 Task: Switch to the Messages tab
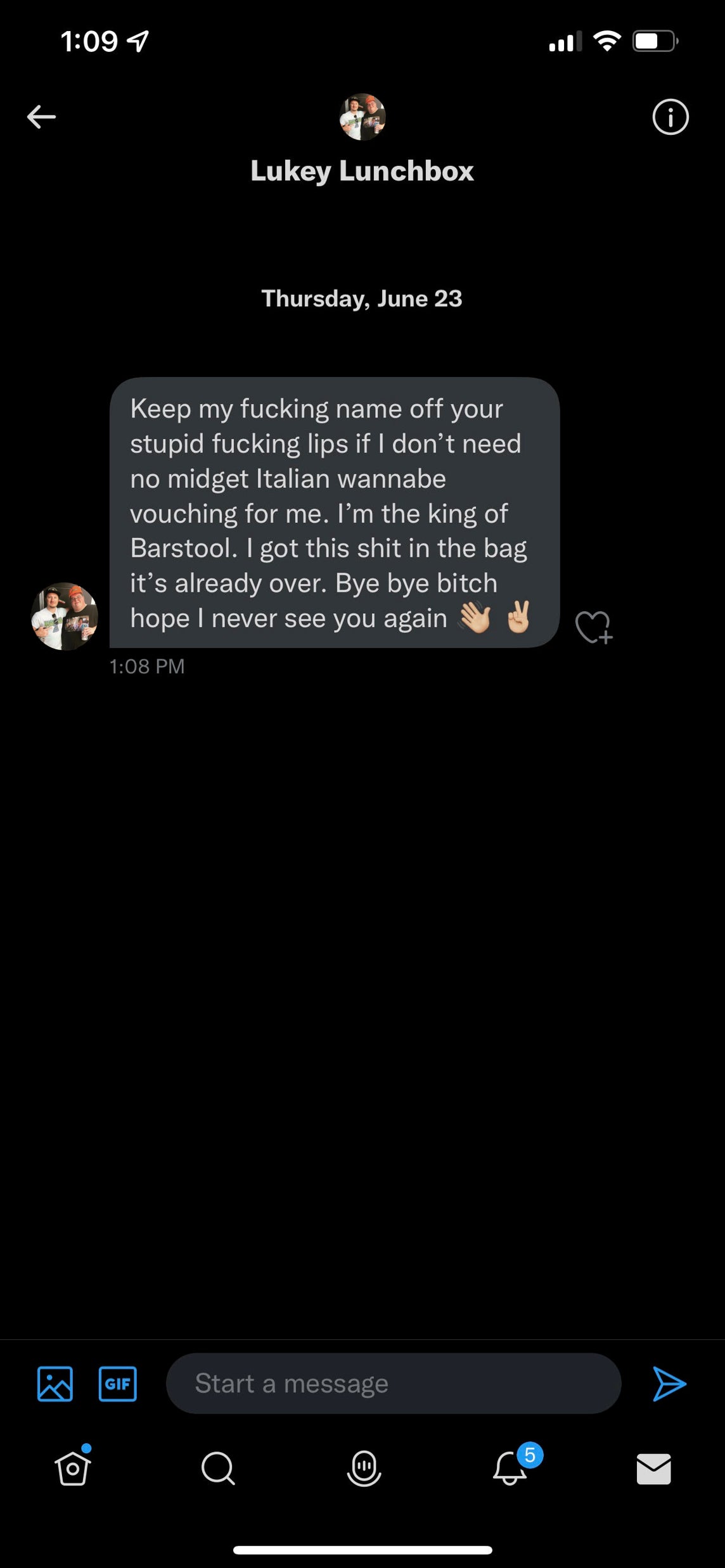tap(653, 1468)
